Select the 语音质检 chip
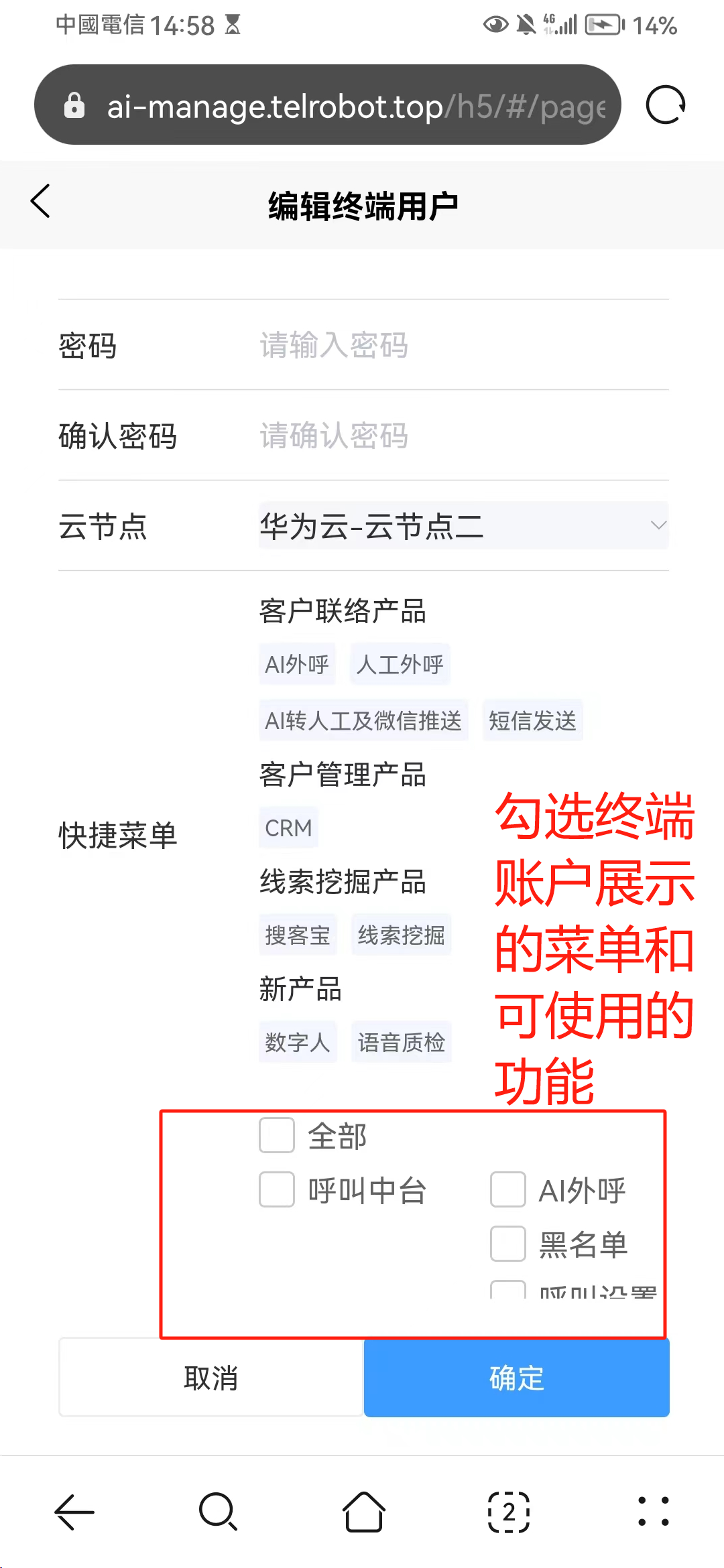The height and width of the screenshot is (1568, 724). 401,1042
